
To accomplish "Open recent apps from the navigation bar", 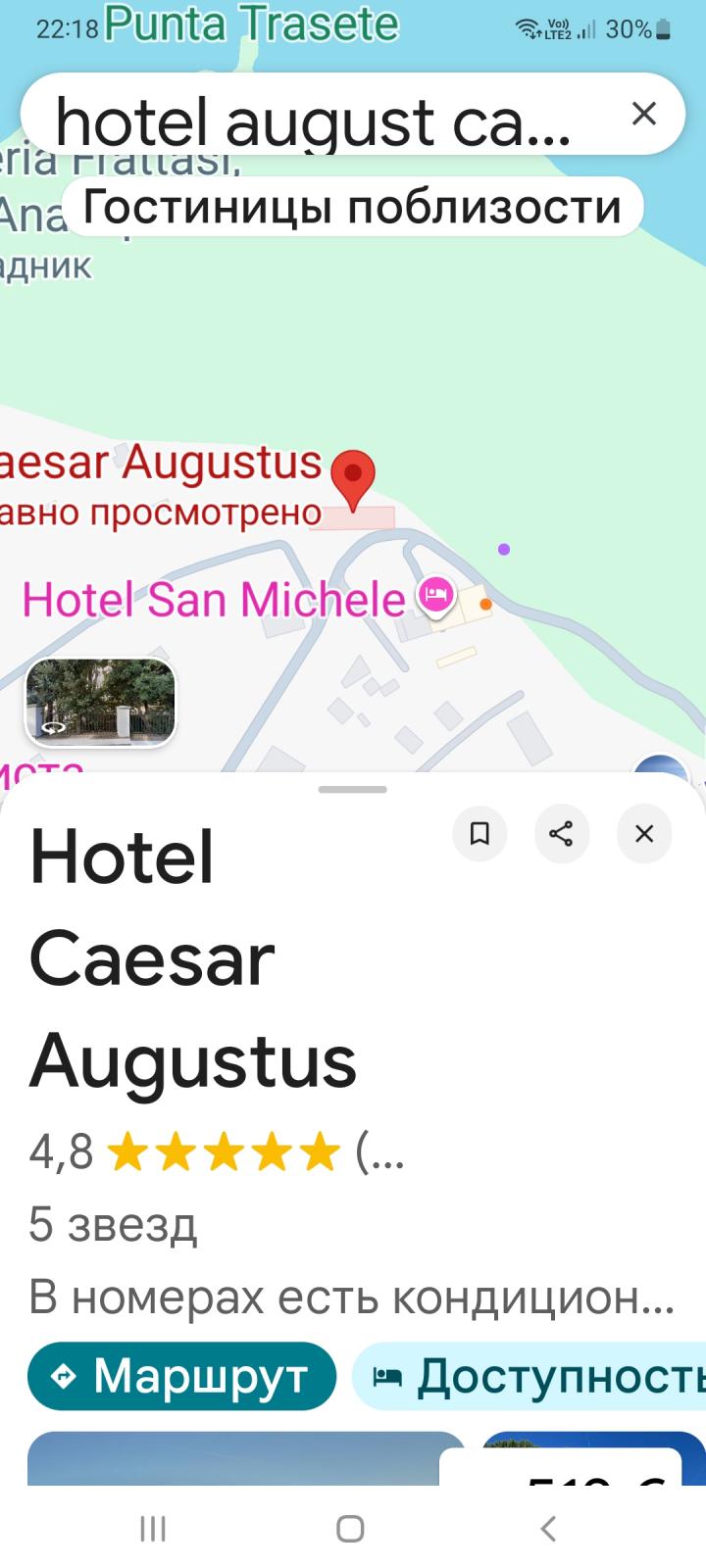I will [153, 1528].
